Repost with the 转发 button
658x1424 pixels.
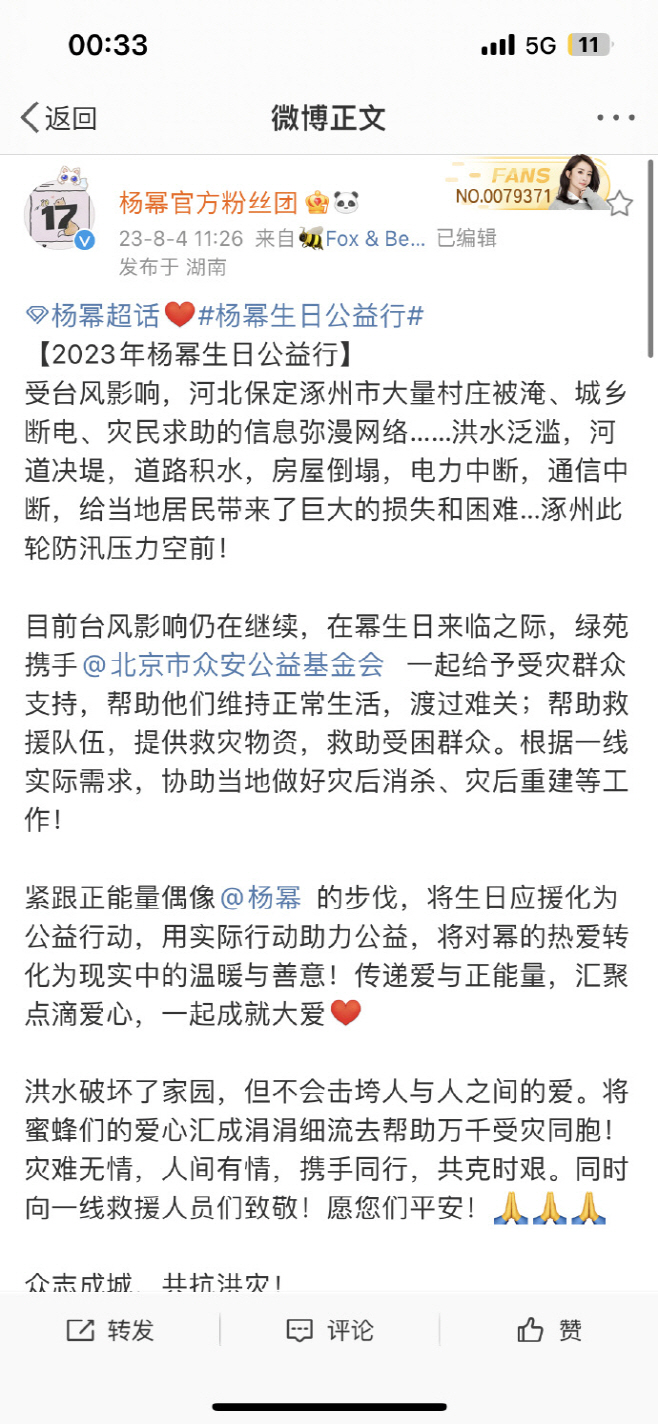110,1330
